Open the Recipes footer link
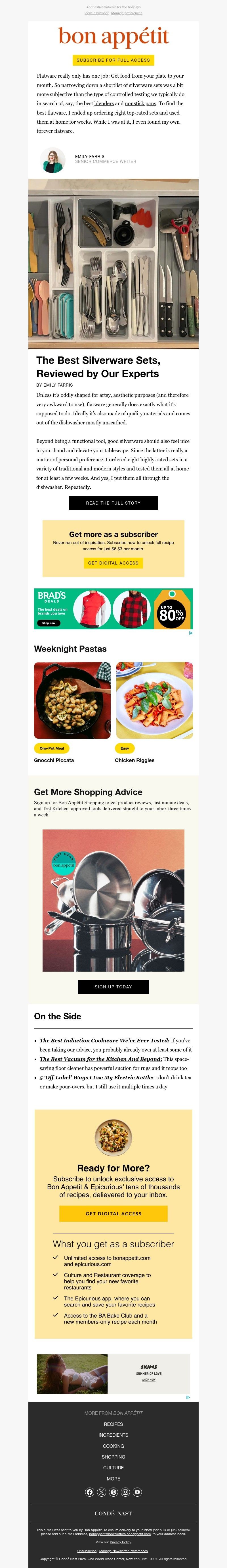 (x=113, y=1424)
